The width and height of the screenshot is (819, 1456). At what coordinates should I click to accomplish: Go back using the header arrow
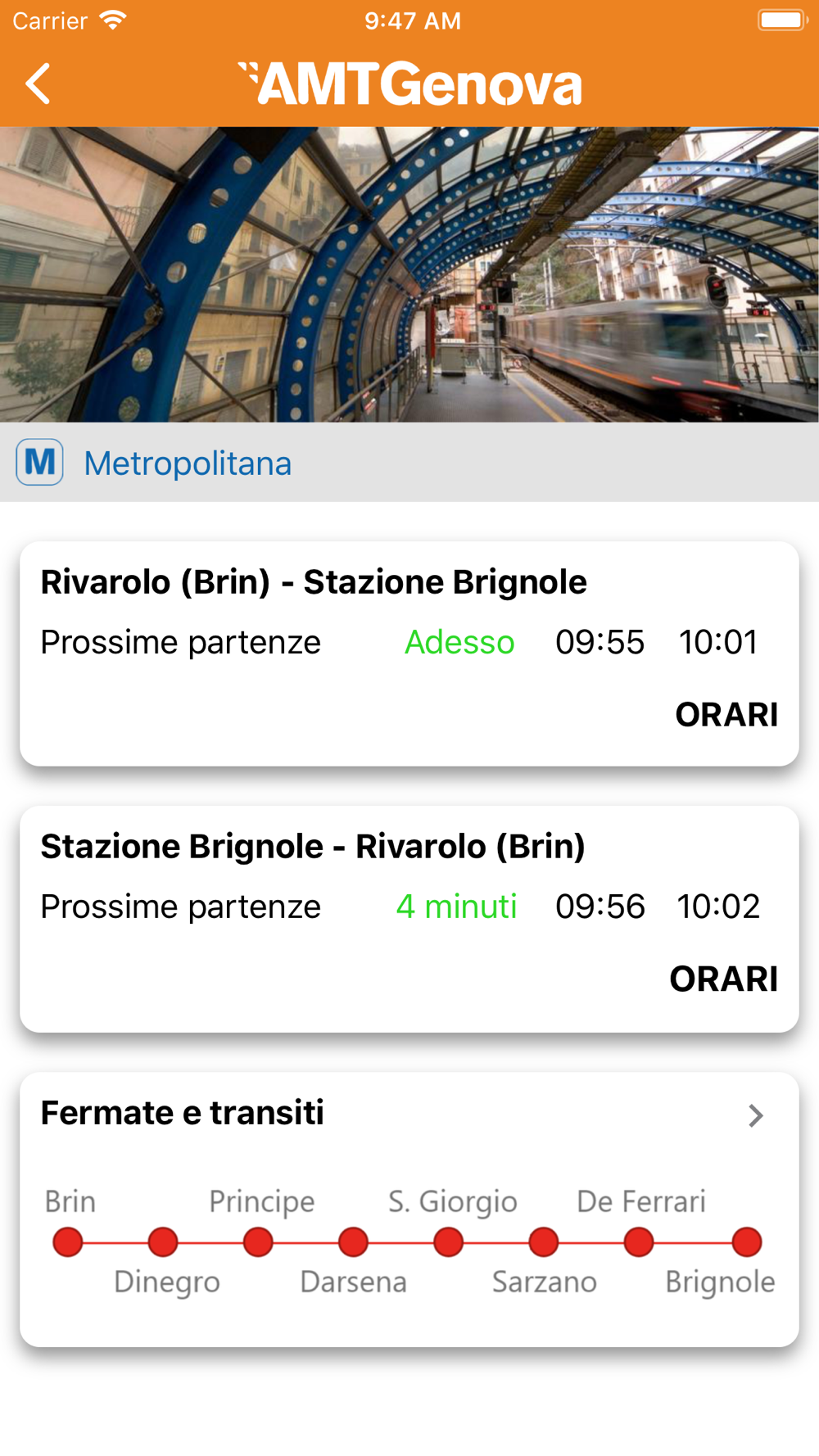coord(38,84)
